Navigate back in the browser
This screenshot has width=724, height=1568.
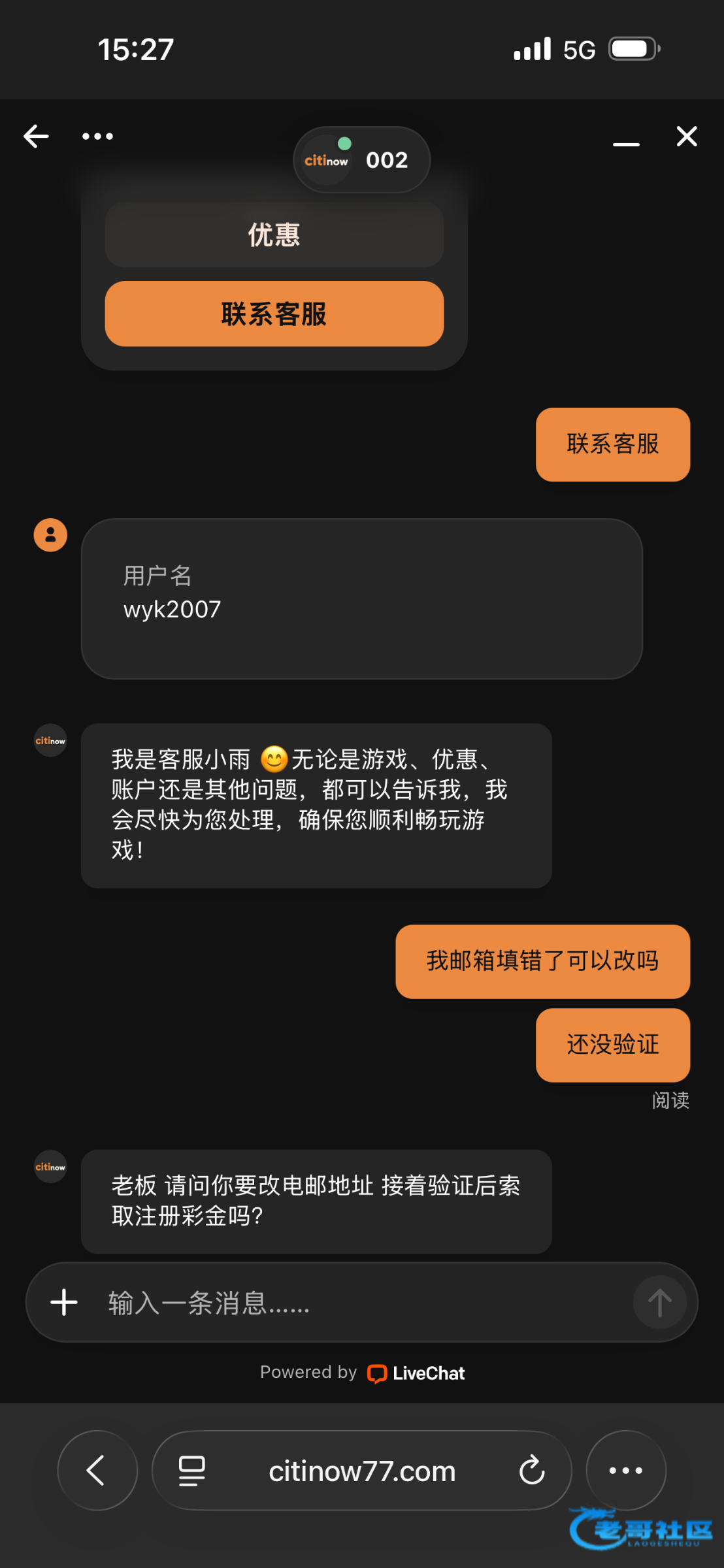97,1471
